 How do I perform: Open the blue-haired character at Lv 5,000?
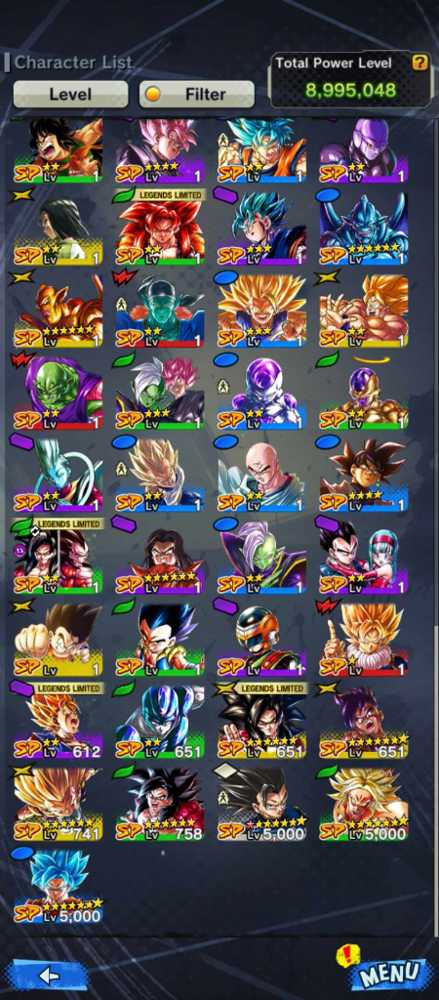58,886
